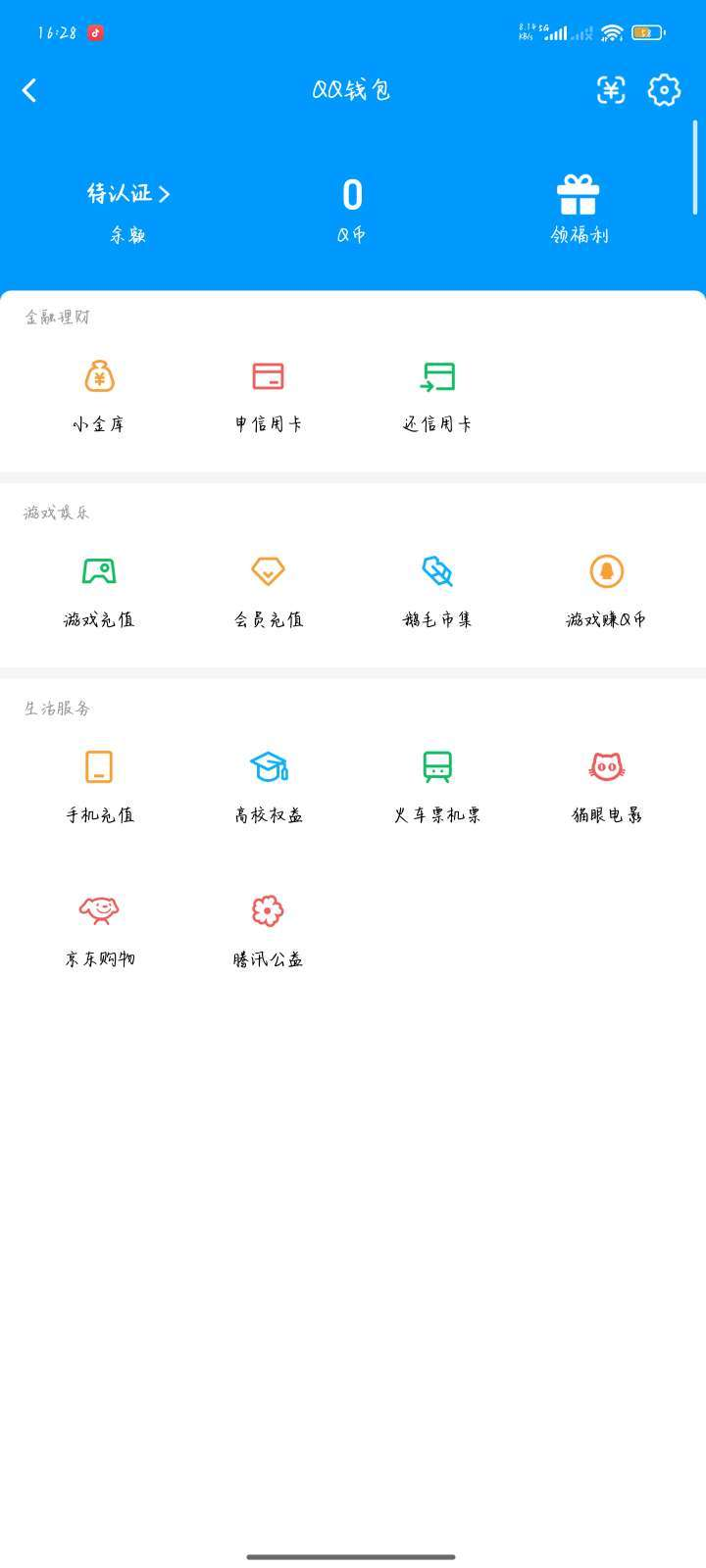Open 火车票机票 ticket booking

(x=437, y=782)
